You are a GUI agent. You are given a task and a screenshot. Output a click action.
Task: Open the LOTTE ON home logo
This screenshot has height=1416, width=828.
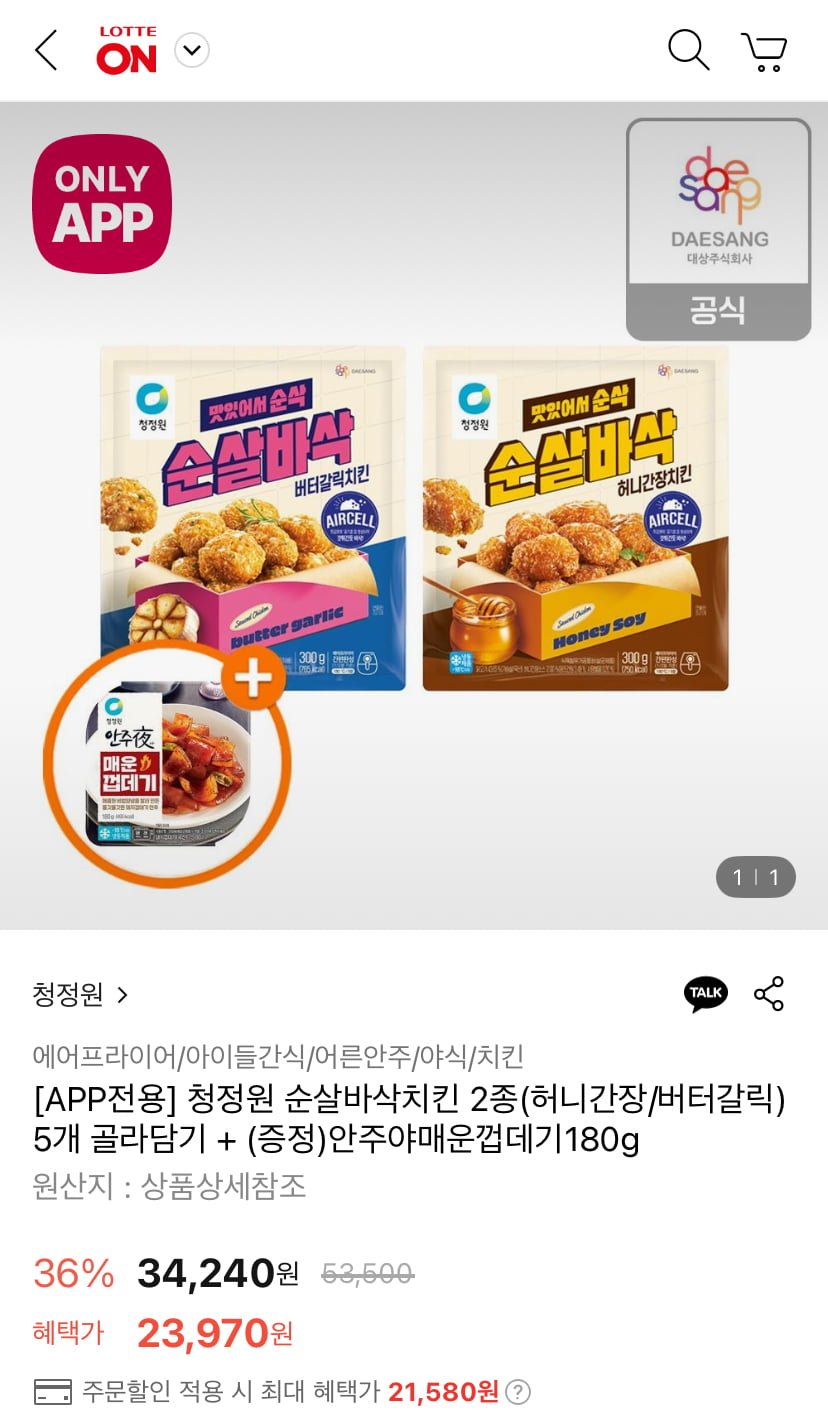click(126, 50)
